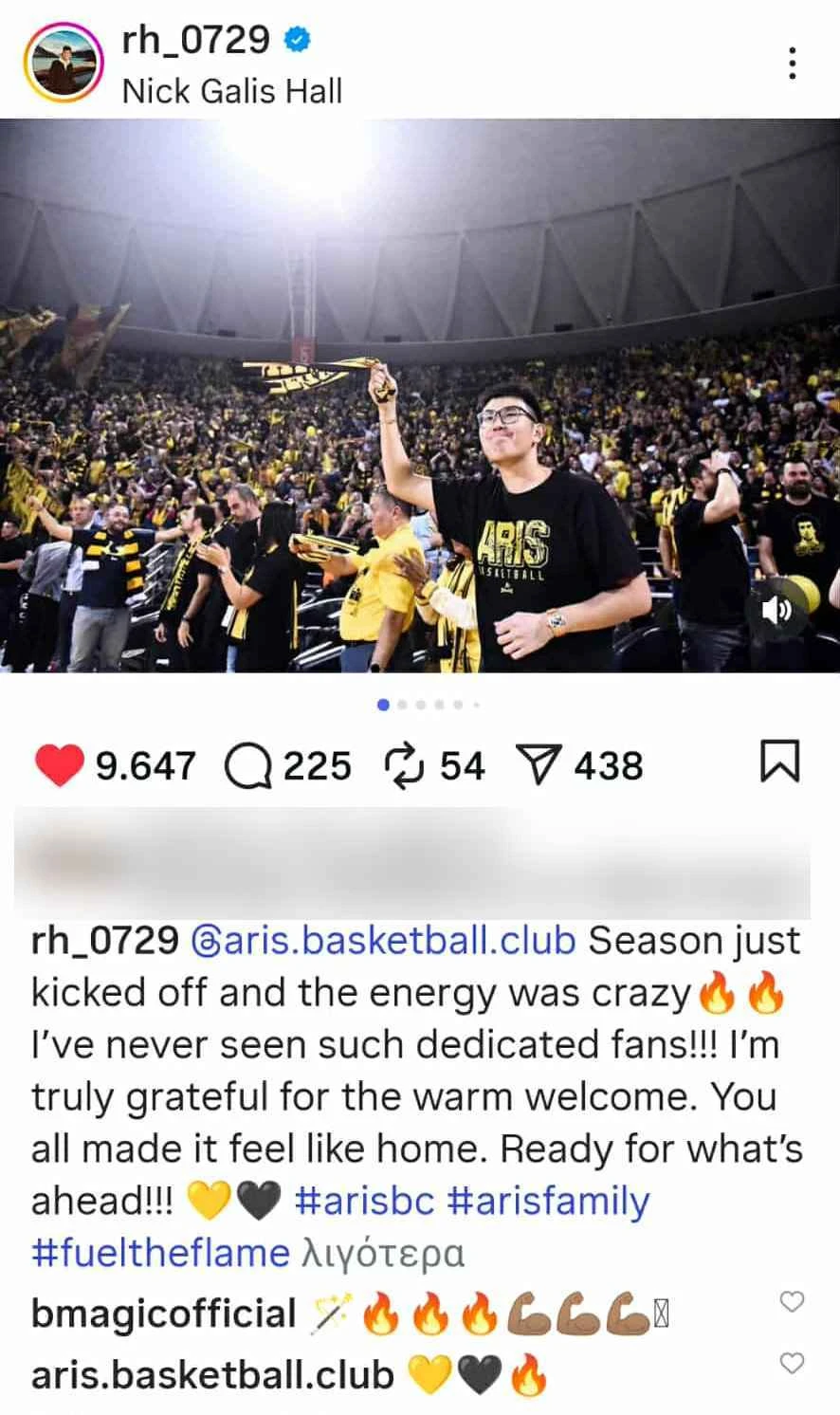Open the rh_0729 username in the header
Image resolution: width=840 pixels, height=1415 pixels.
(196, 39)
